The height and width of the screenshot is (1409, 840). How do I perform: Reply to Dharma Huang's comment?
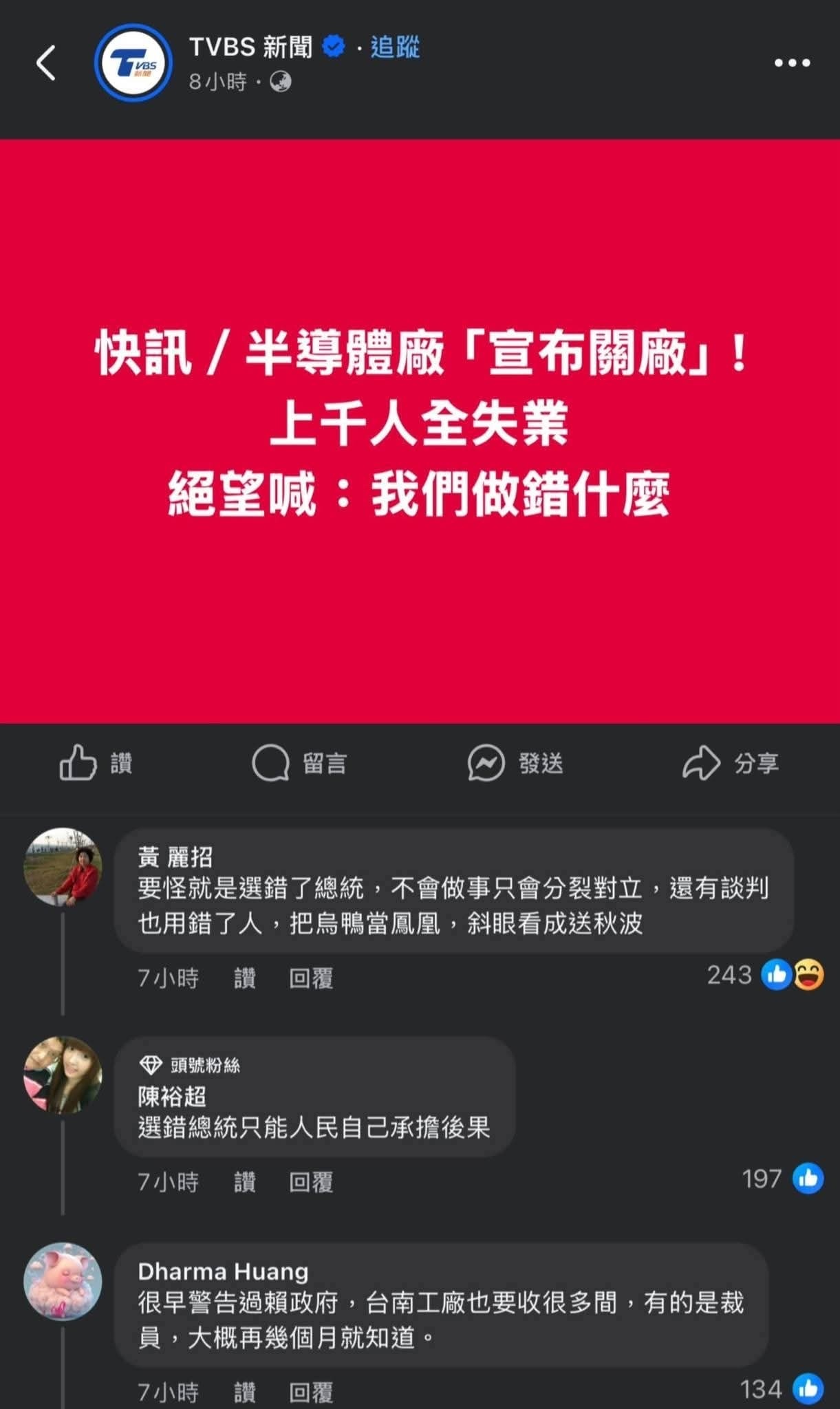pyautogui.click(x=311, y=1392)
